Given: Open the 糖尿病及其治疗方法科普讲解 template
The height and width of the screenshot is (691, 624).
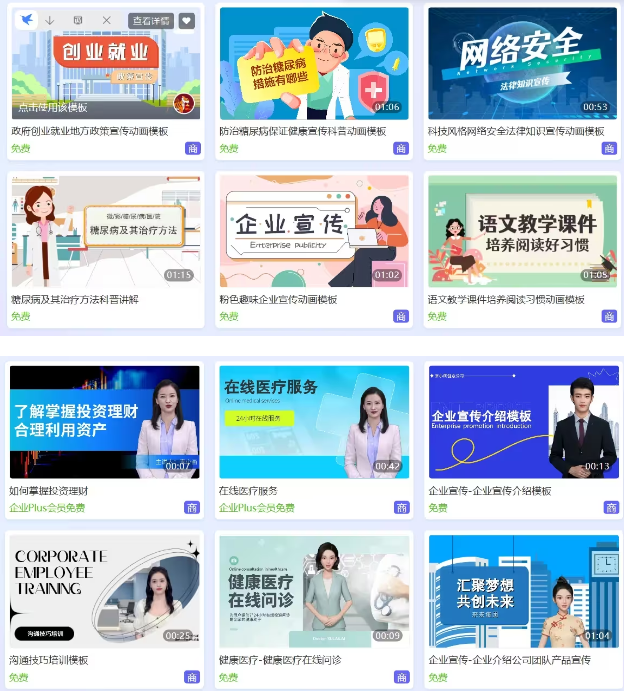Looking at the screenshot, I should click(105, 231).
